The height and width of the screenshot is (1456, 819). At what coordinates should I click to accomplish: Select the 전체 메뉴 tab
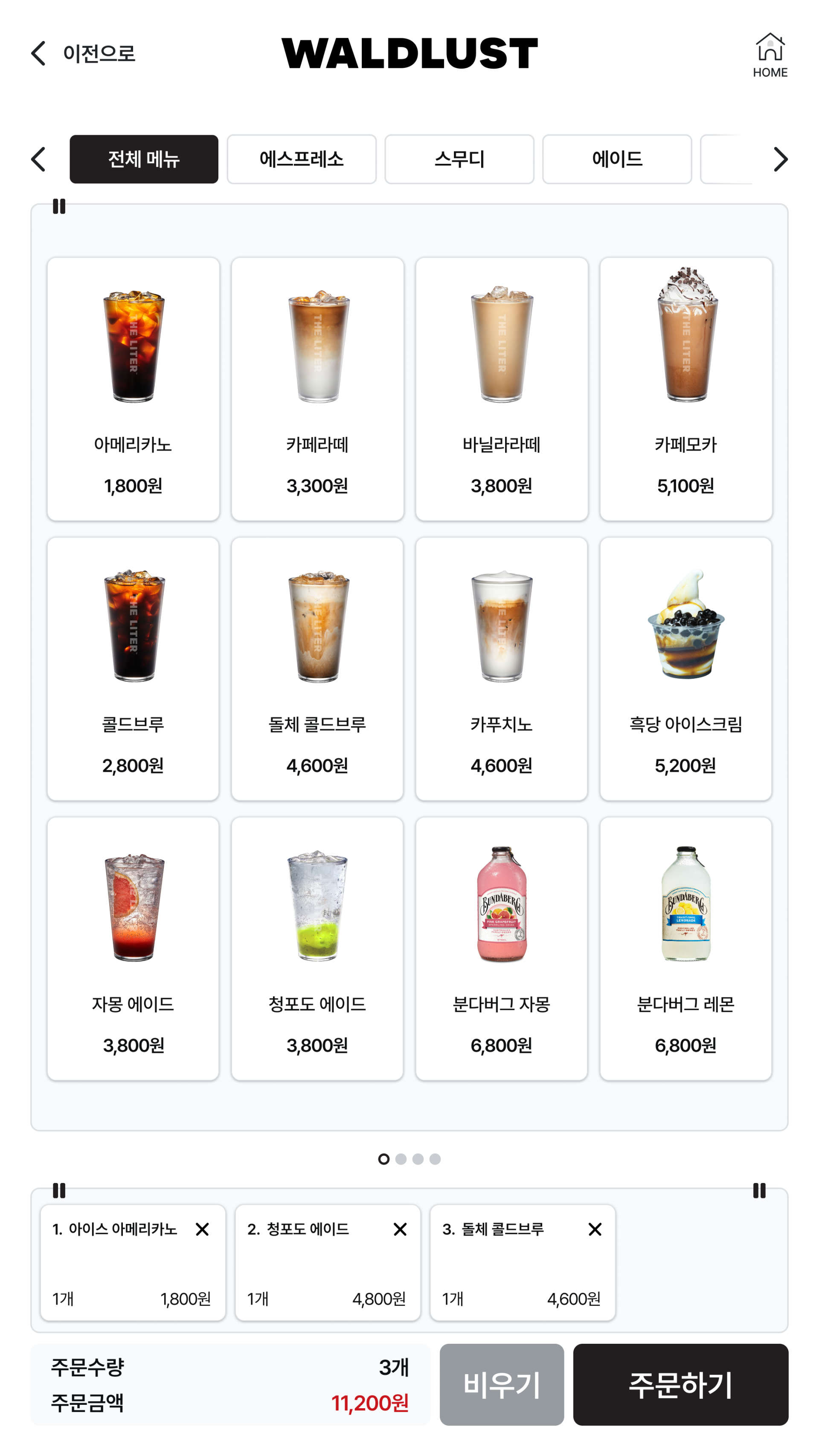pos(144,160)
